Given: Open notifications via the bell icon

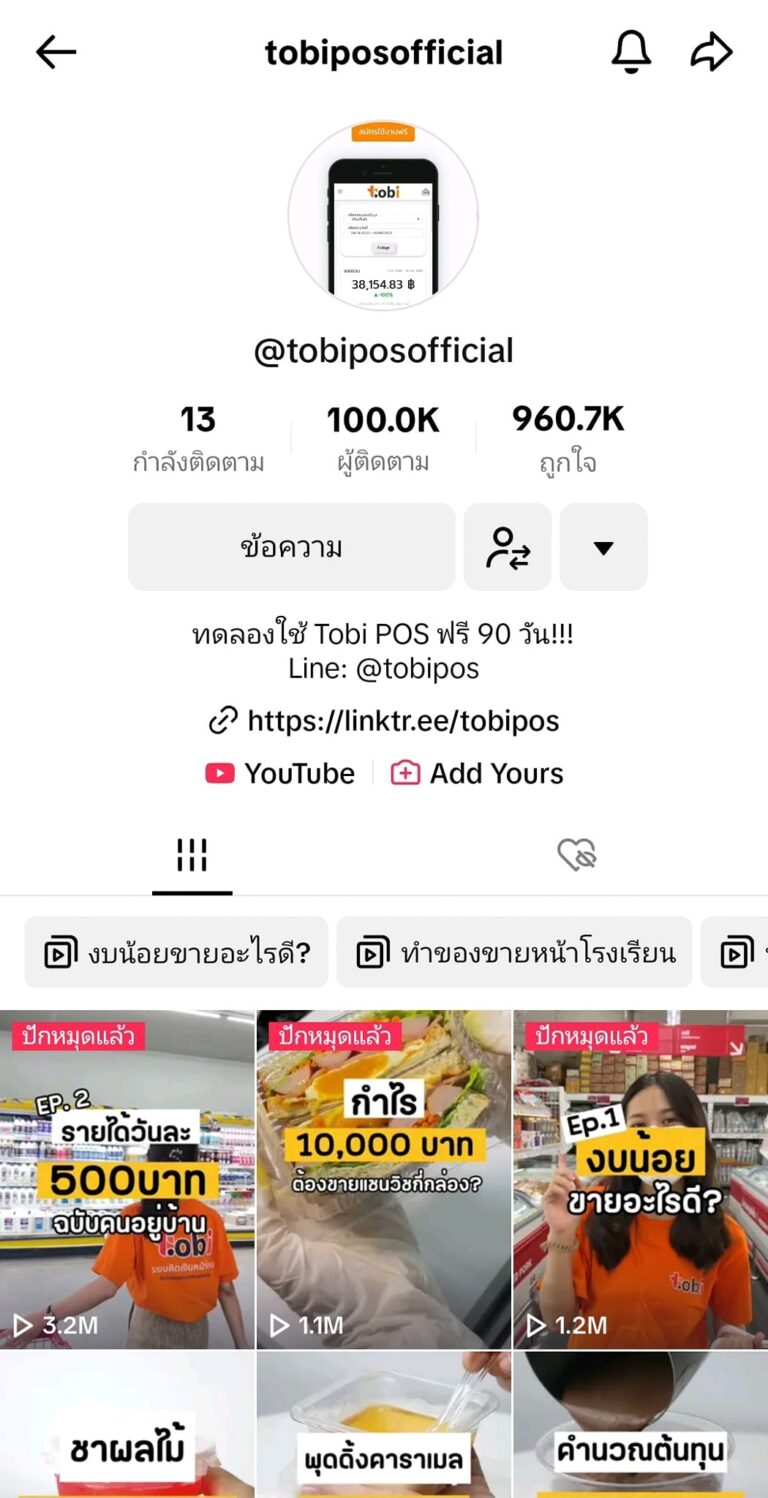Looking at the screenshot, I should [x=634, y=52].
